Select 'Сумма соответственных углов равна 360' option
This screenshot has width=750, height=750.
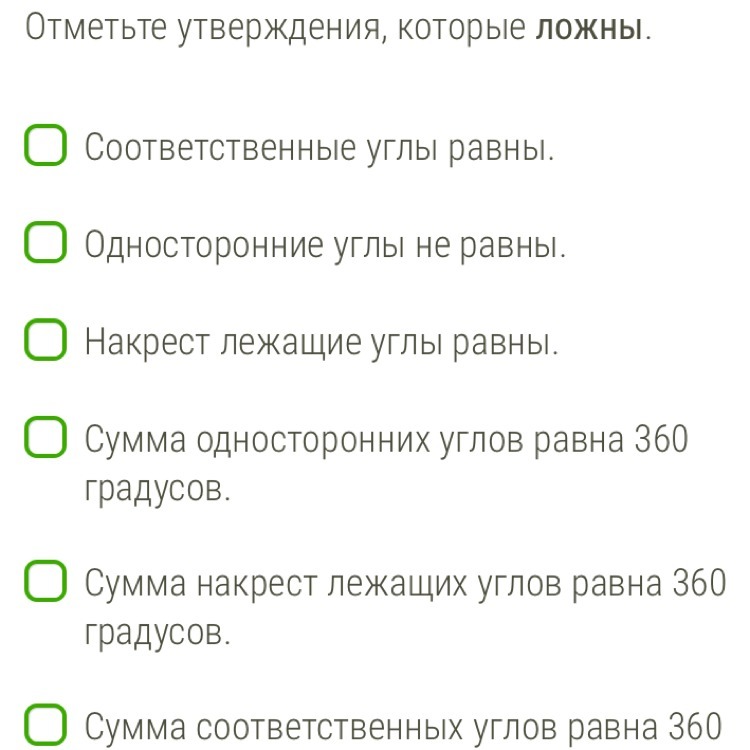46,725
